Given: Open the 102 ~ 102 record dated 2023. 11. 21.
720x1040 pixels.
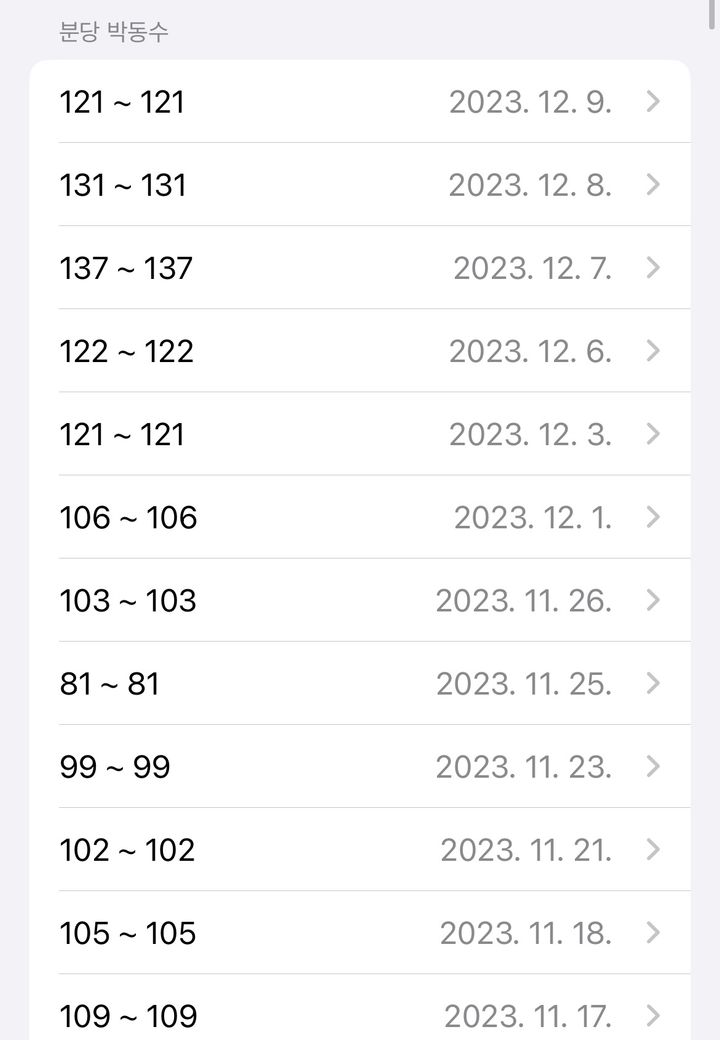Looking at the screenshot, I should point(360,849).
